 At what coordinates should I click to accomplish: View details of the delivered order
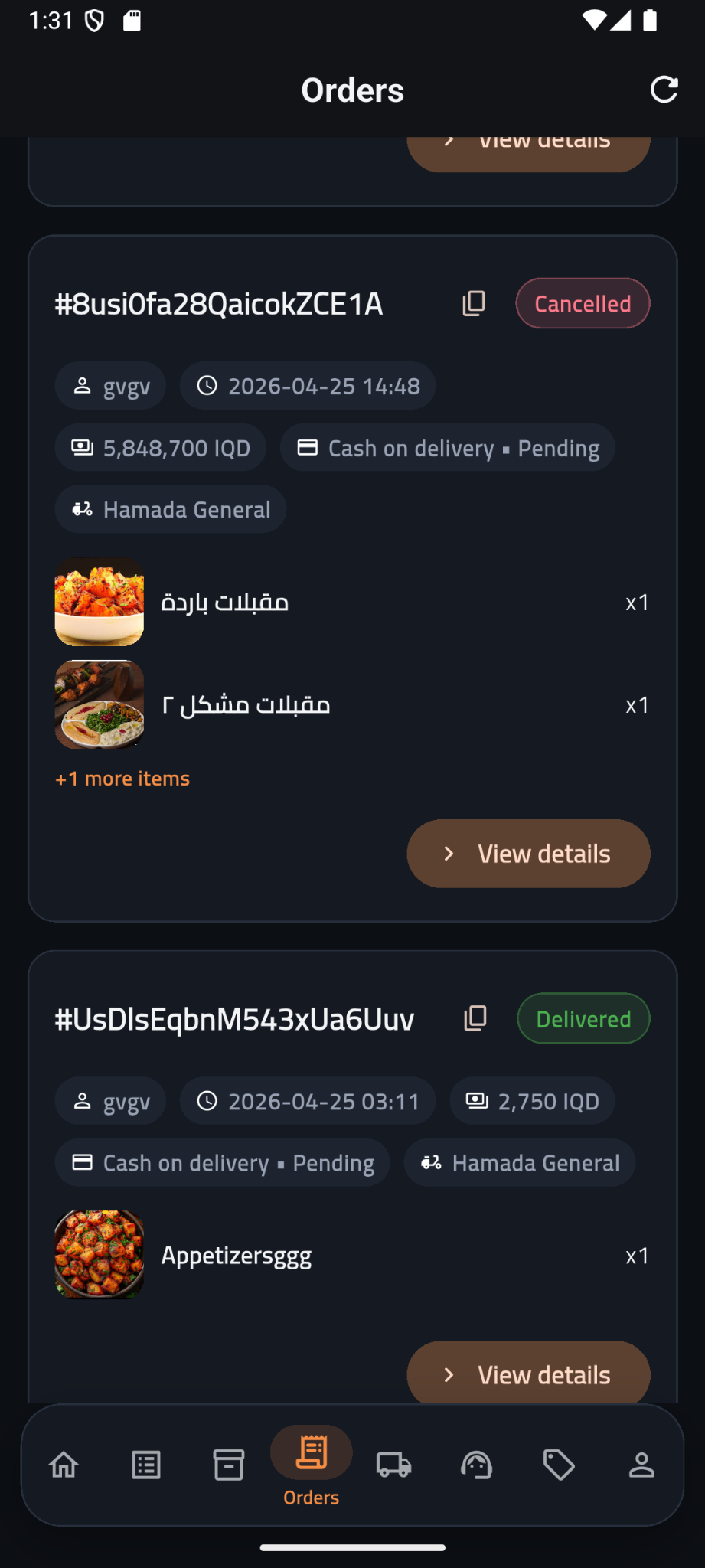point(527,1374)
